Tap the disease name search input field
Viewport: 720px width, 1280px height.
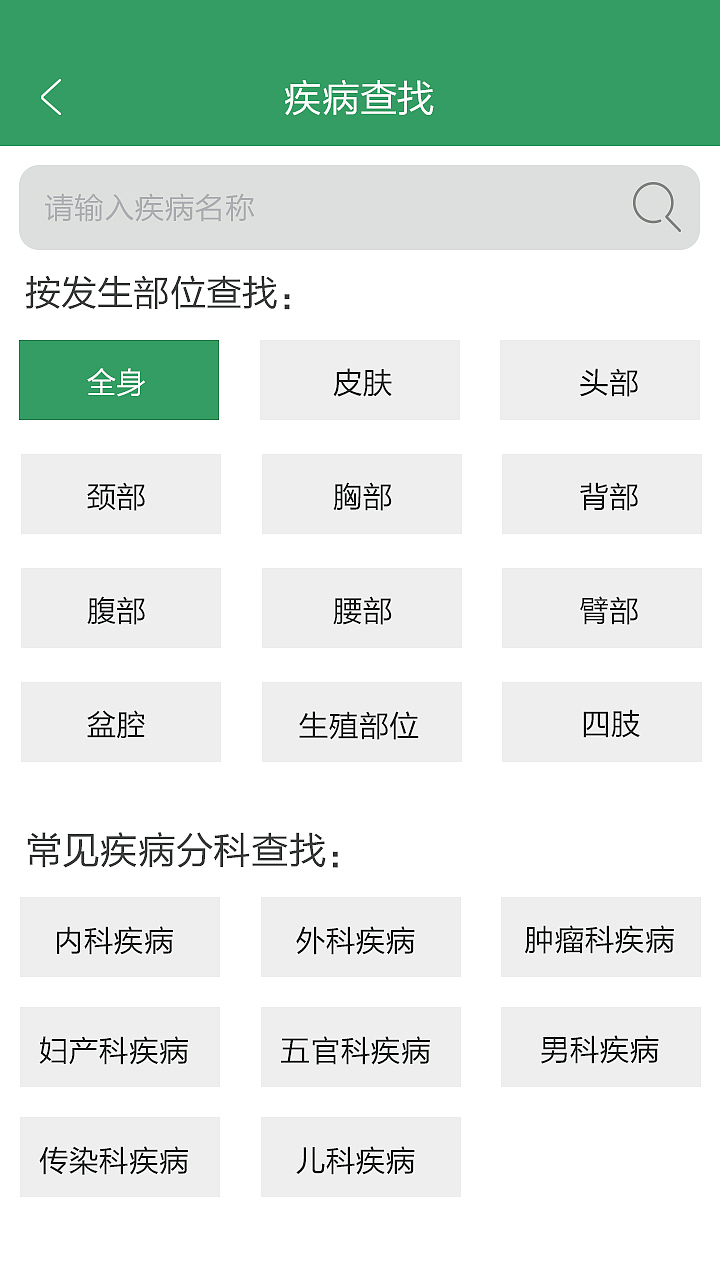coord(300,207)
